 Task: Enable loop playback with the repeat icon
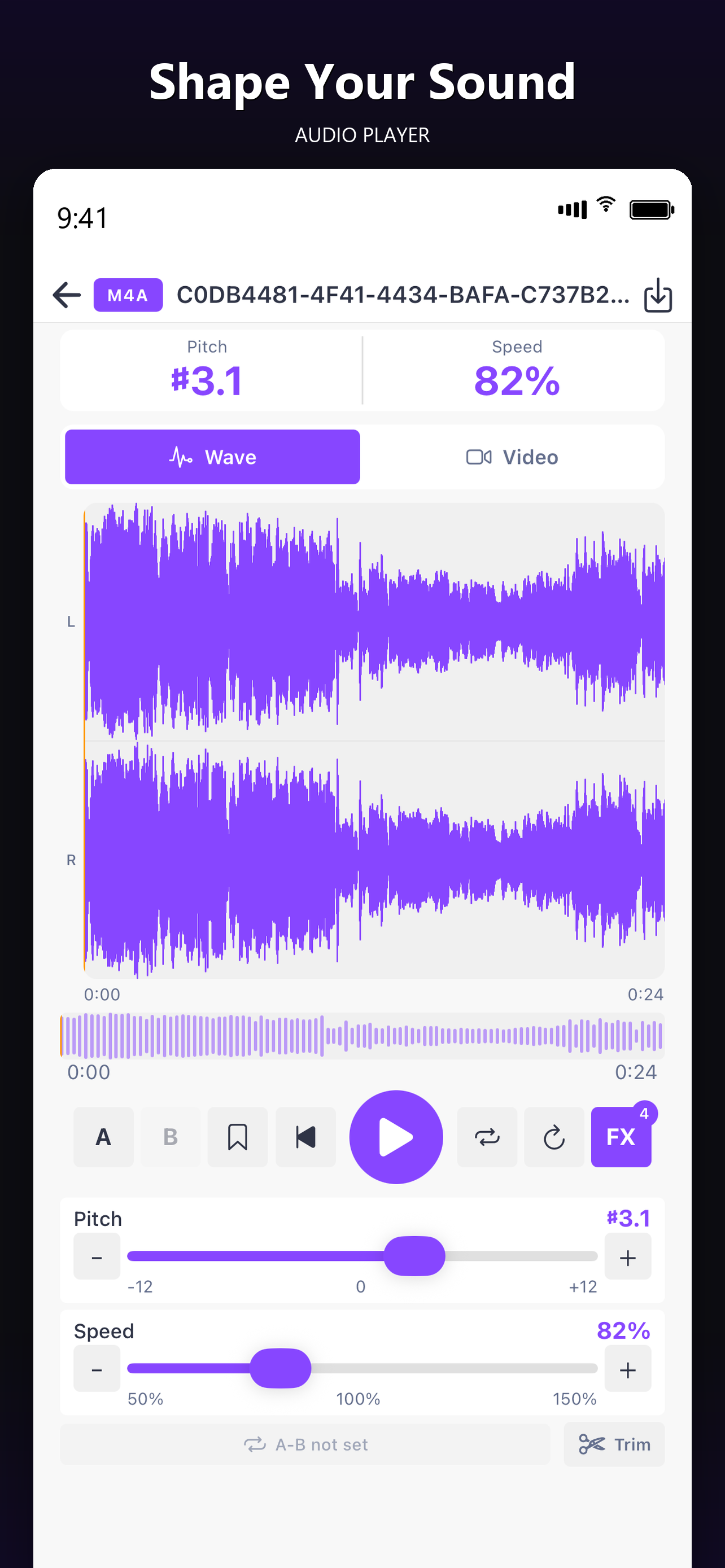tap(487, 1136)
